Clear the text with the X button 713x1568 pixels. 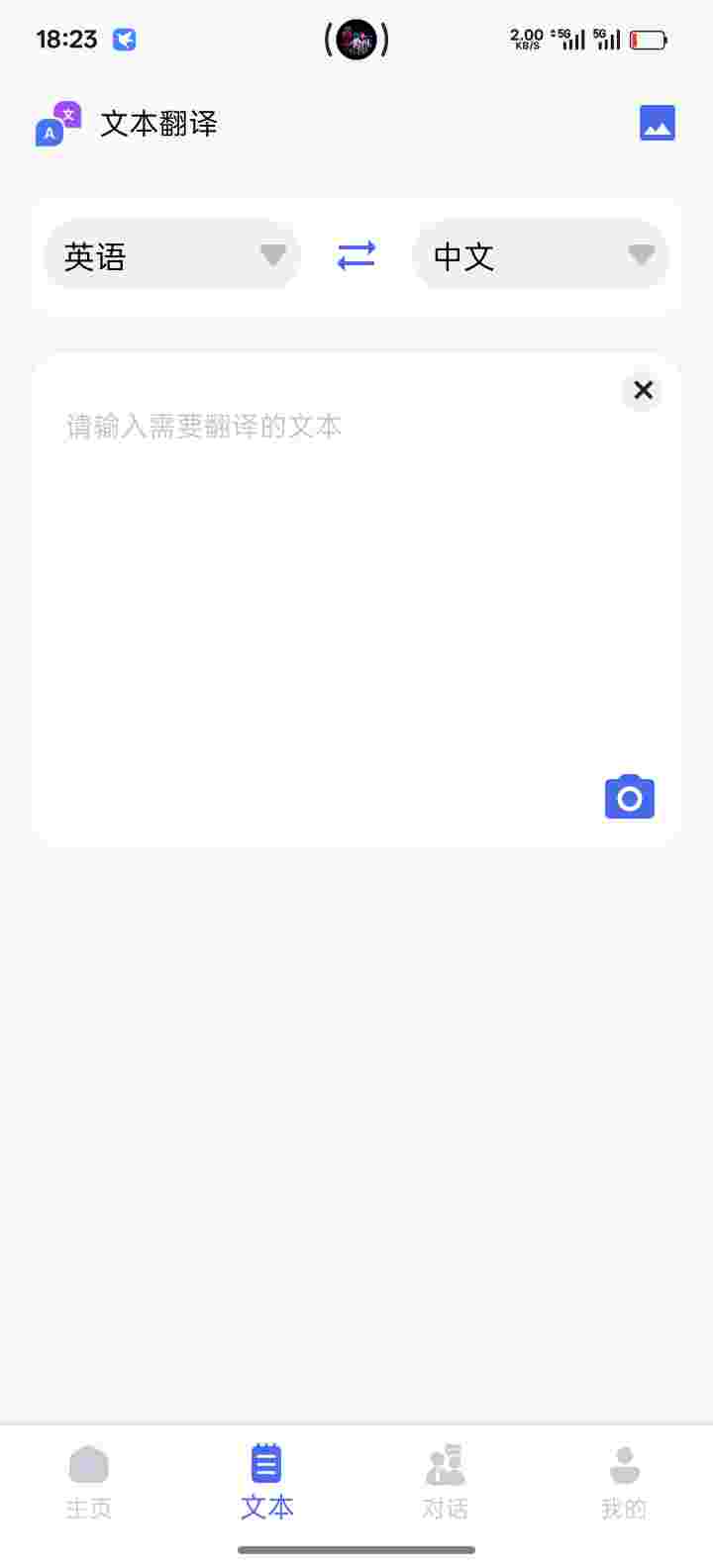pos(643,390)
